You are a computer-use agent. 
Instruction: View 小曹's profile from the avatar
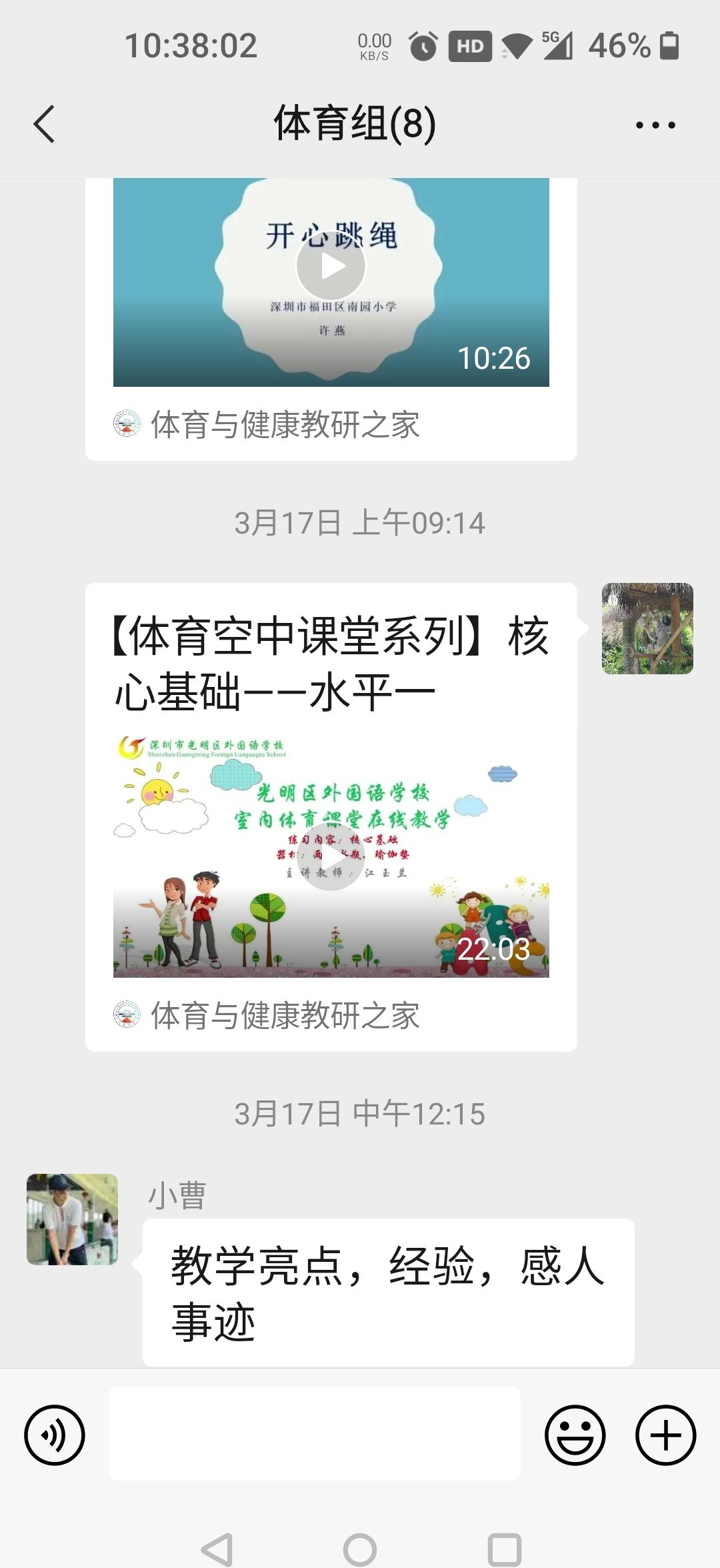(72, 1219)
